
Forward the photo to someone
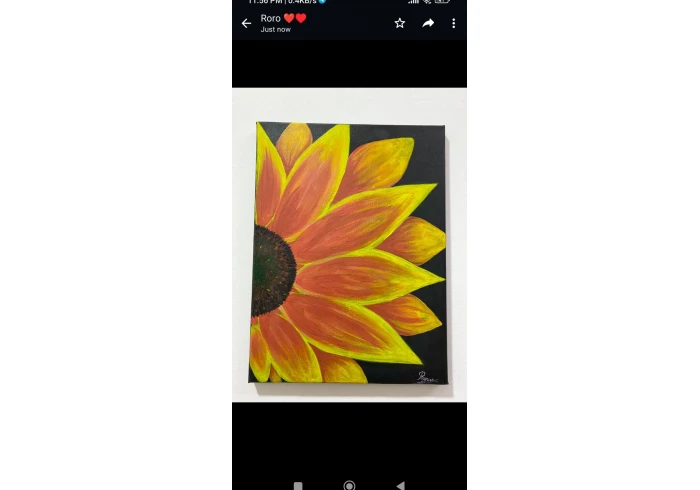tap(428, 23)
